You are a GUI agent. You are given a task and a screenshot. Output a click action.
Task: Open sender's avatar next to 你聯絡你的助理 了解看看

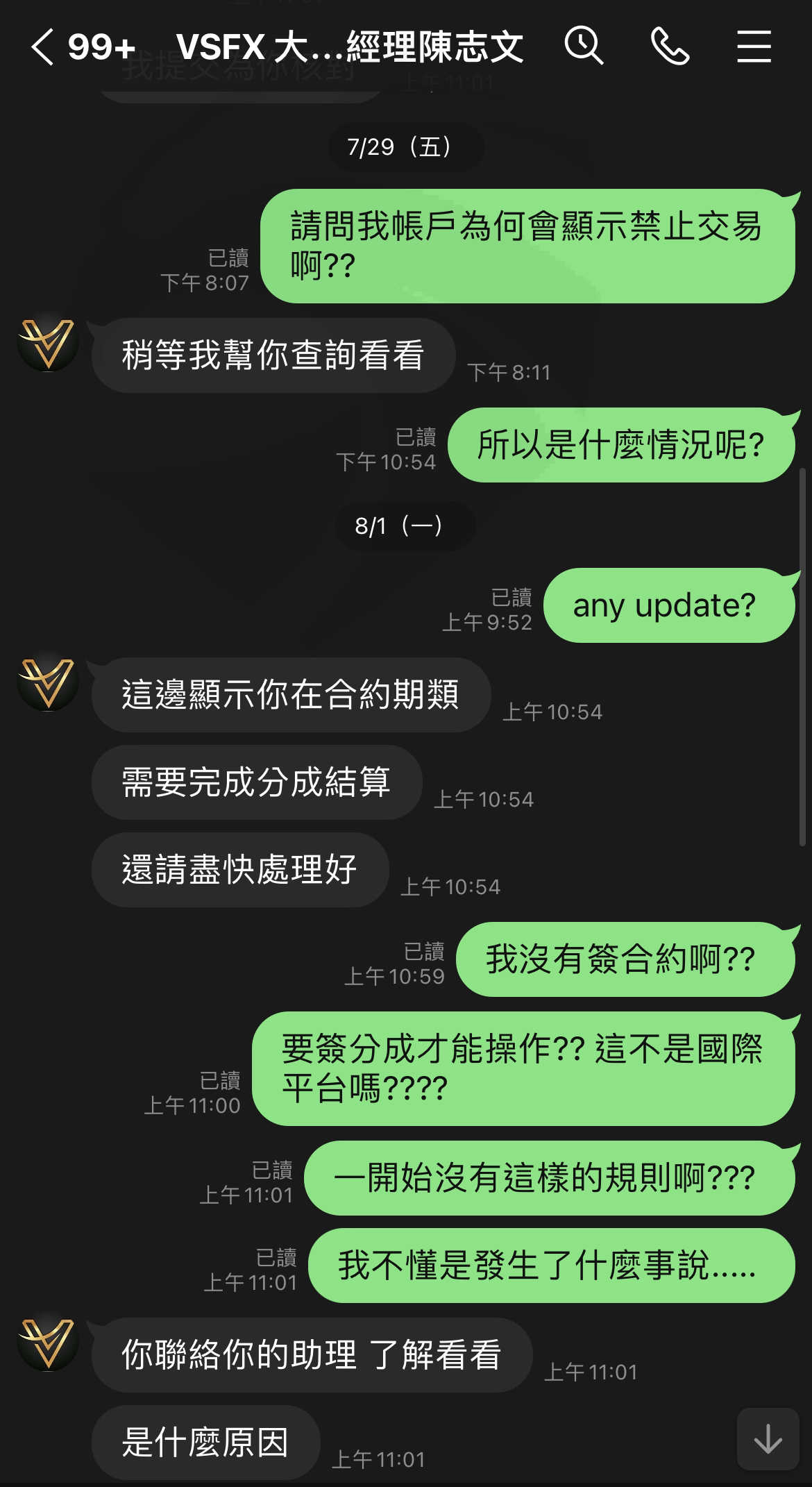coord(48,1341)
